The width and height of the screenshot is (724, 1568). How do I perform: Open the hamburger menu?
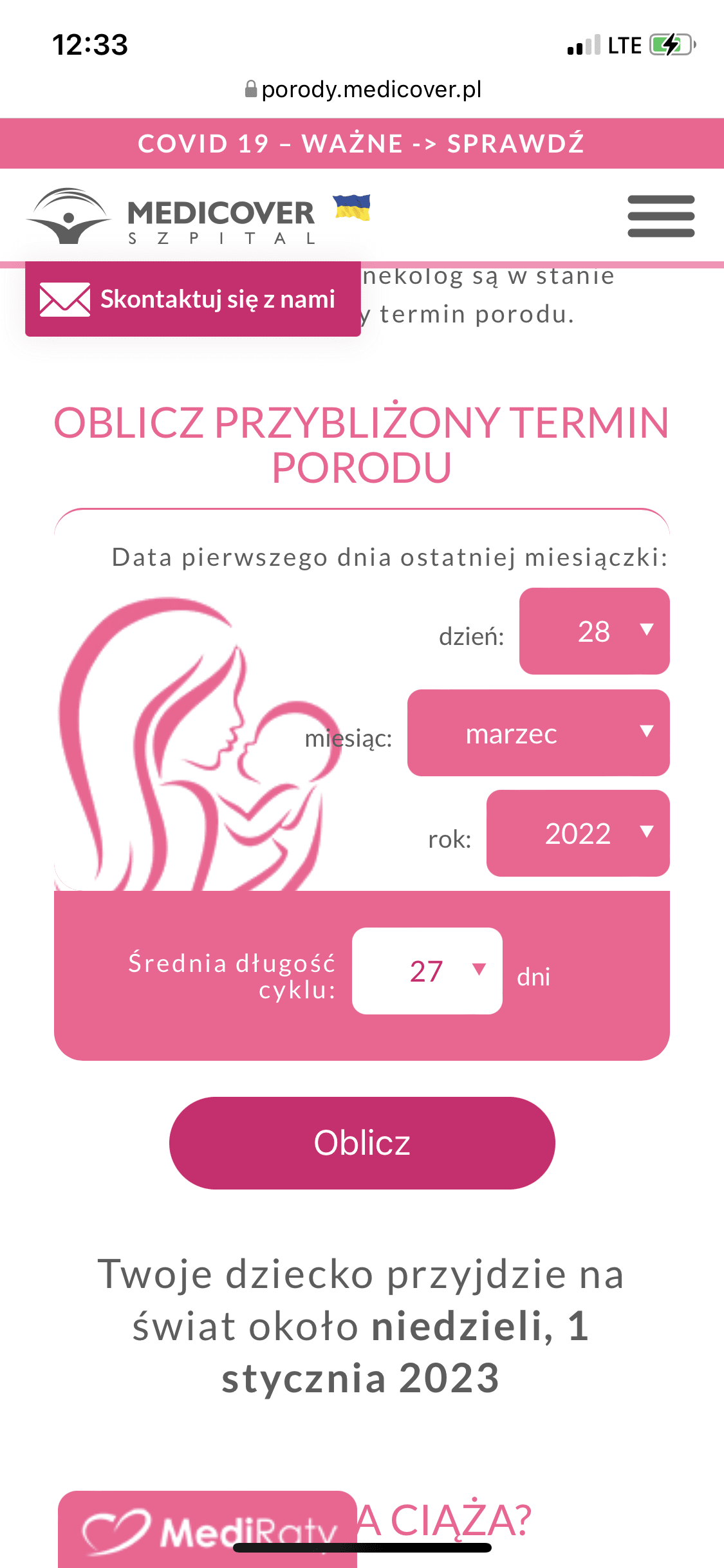tap(661, 216)
